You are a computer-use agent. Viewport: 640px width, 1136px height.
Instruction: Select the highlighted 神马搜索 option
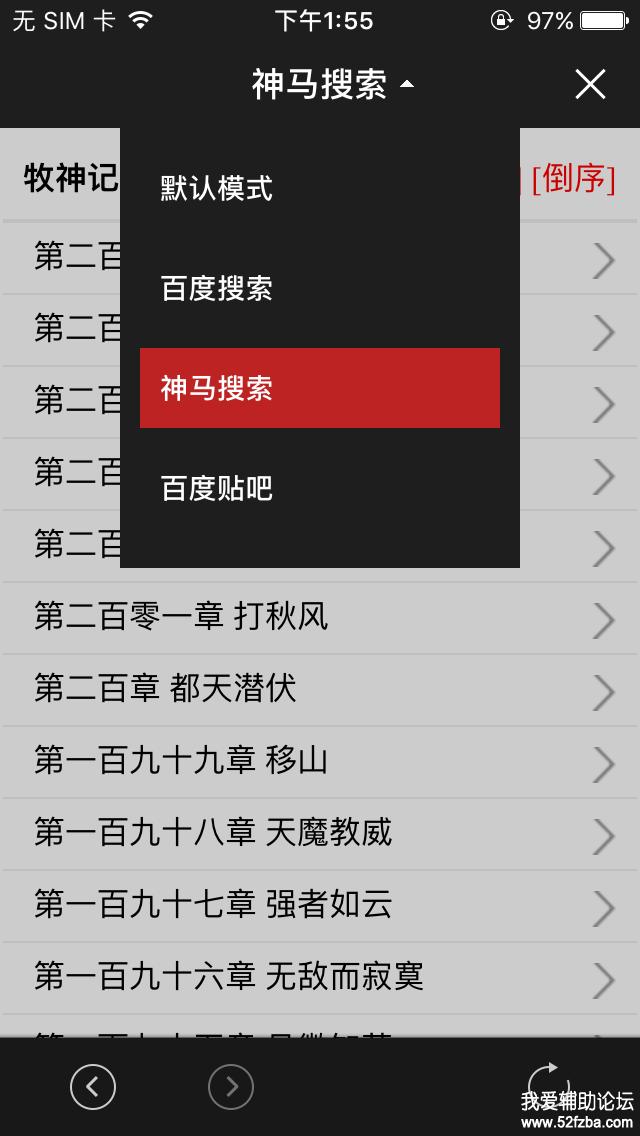[319, 388]
